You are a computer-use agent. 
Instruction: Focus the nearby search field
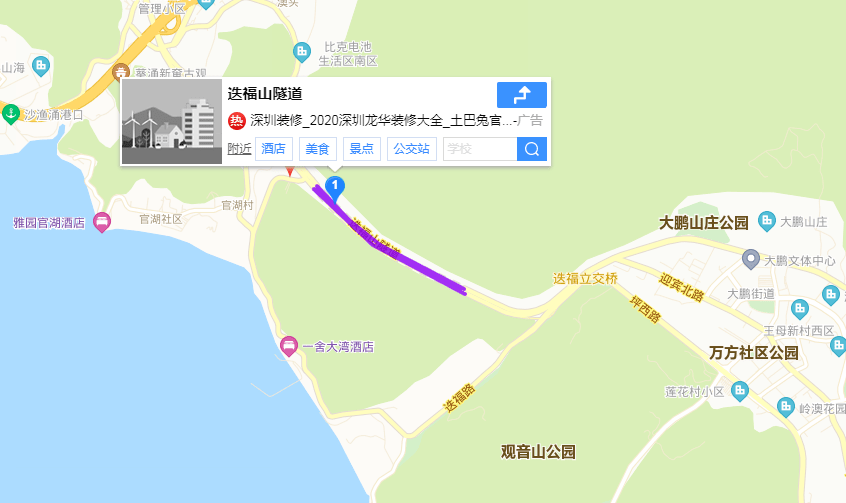tap(479, 149)
